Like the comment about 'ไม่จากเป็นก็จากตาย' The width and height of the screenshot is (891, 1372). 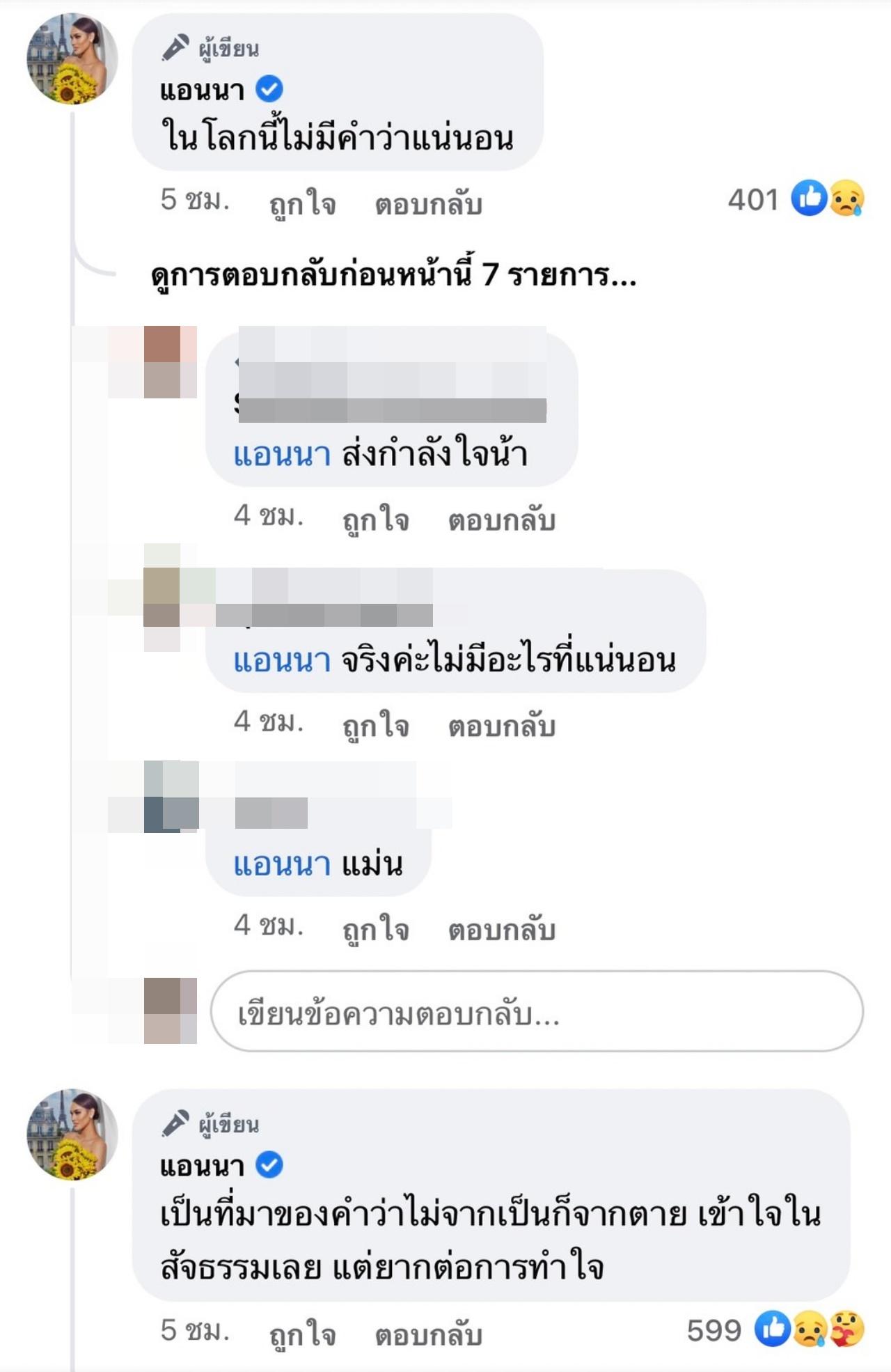(x=303, y=1334)
